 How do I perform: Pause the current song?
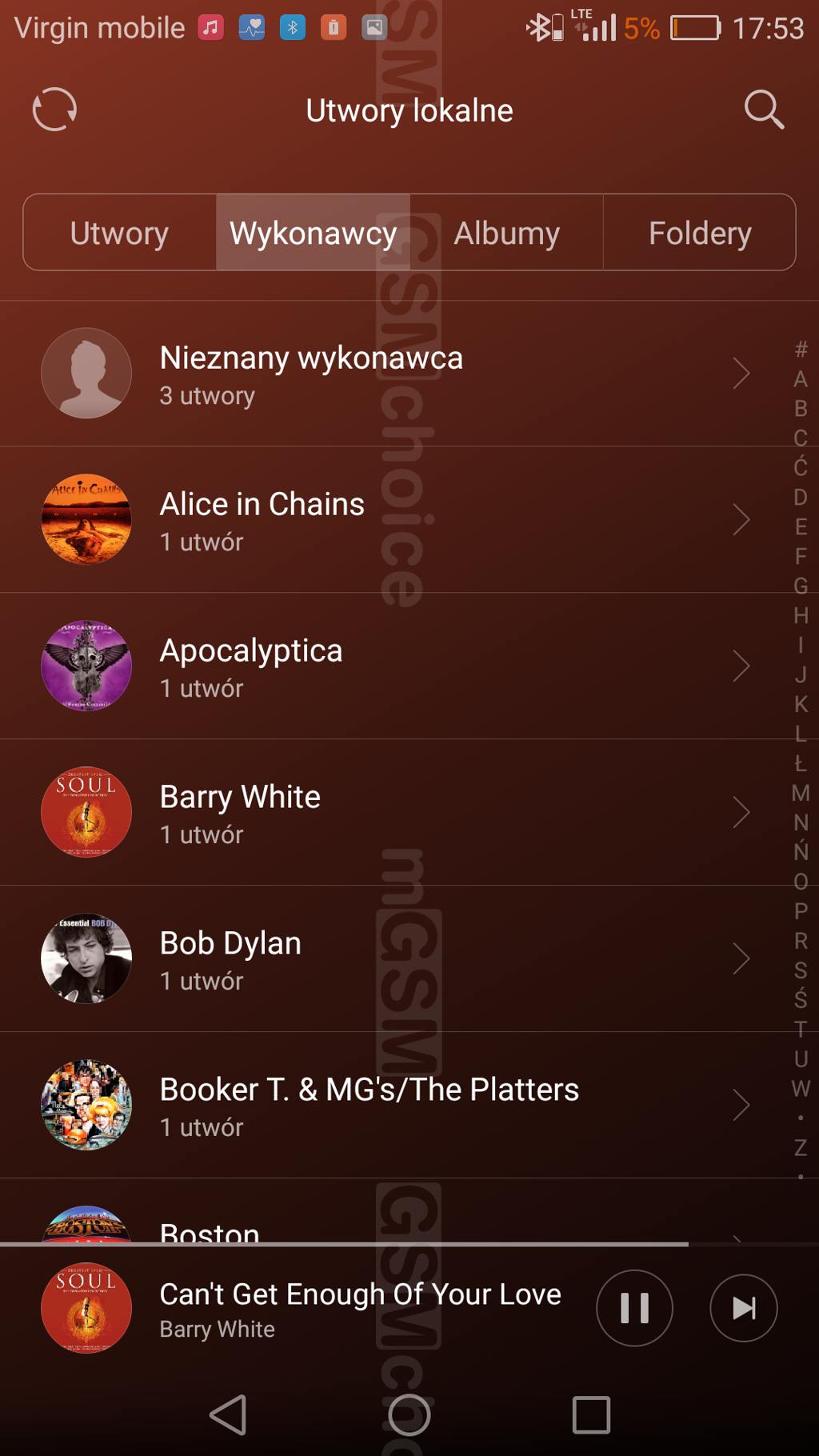[x=634, y=1308]
